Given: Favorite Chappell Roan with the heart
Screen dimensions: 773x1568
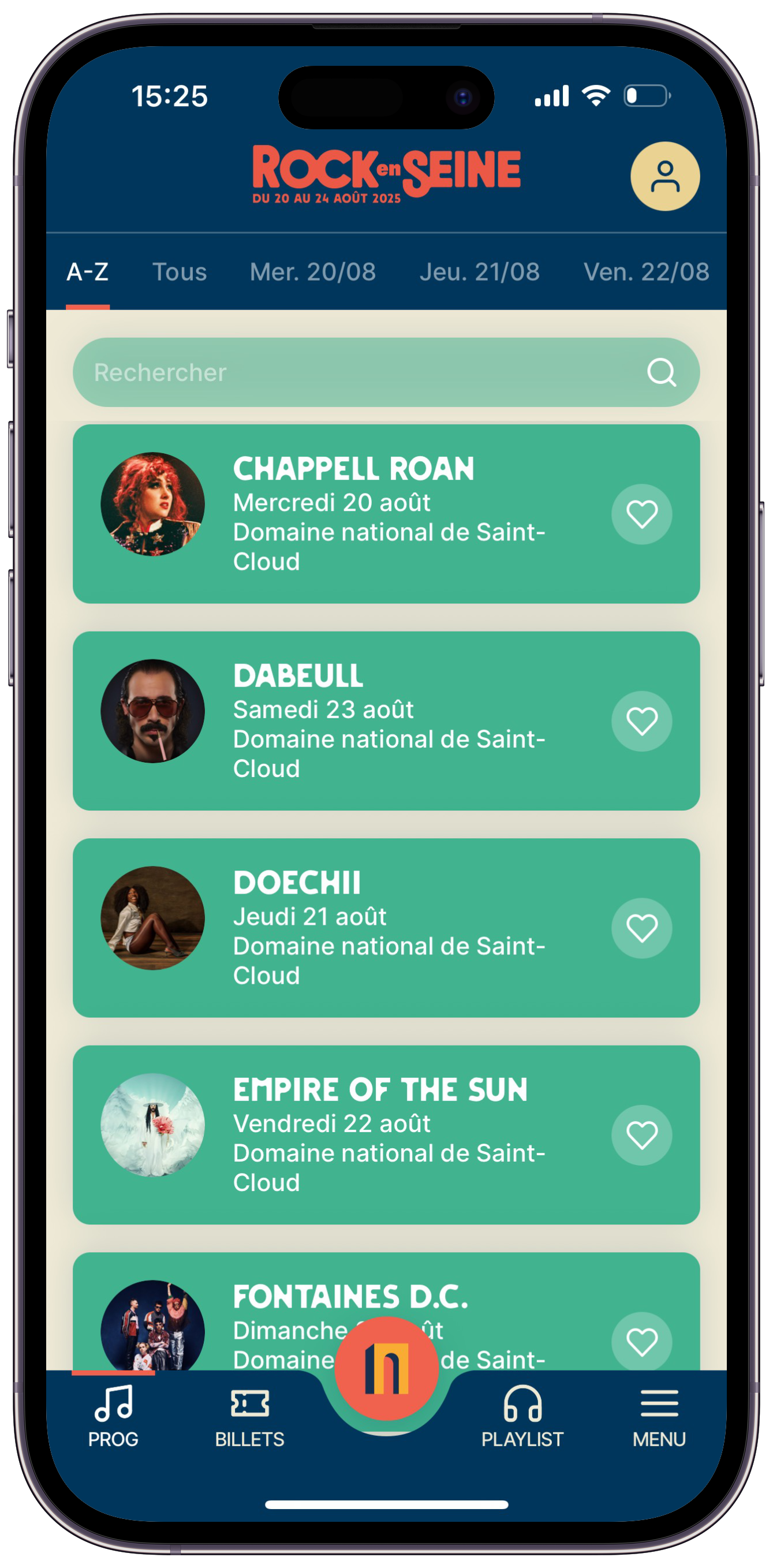Looking at the screenshot, I should (641, 514).
